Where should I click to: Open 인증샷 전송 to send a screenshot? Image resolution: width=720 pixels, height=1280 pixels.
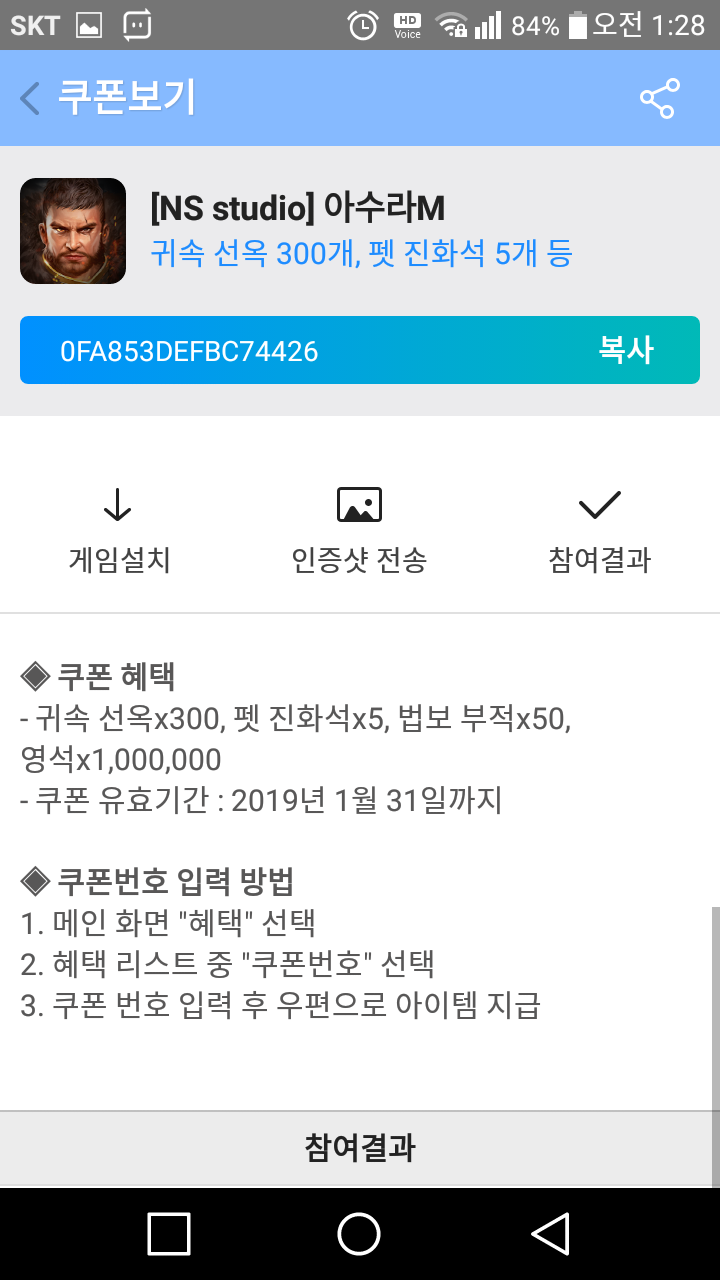coord(359,531)
